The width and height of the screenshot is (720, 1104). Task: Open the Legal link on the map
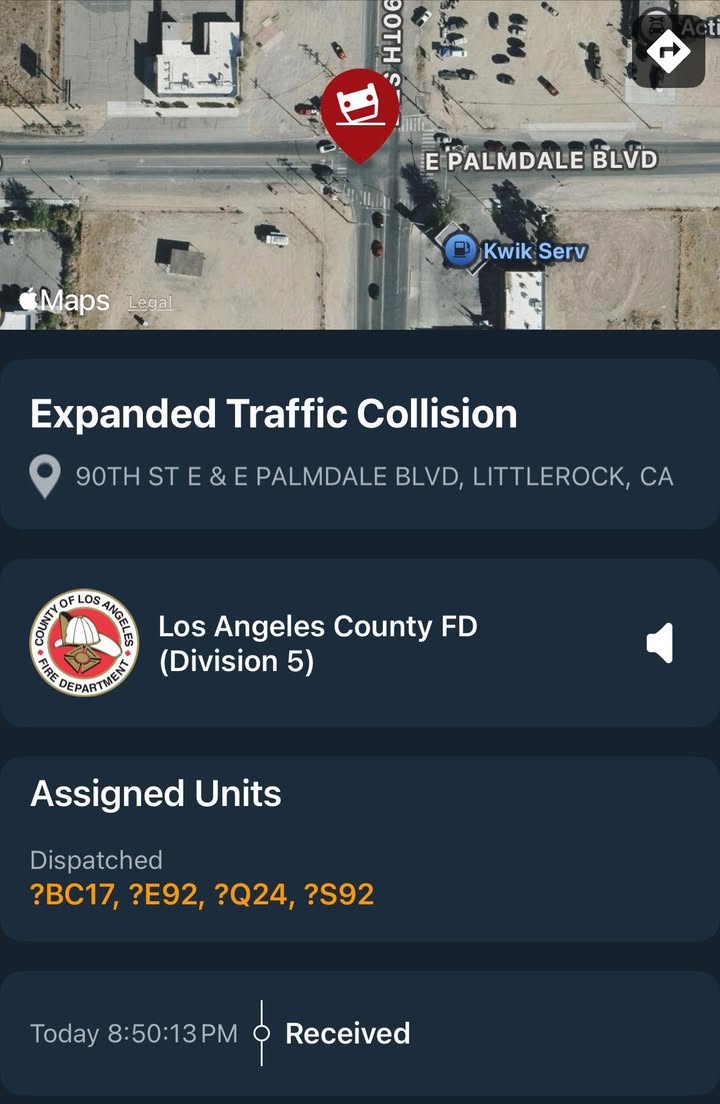pyautogui.click(x=151, y=303)
